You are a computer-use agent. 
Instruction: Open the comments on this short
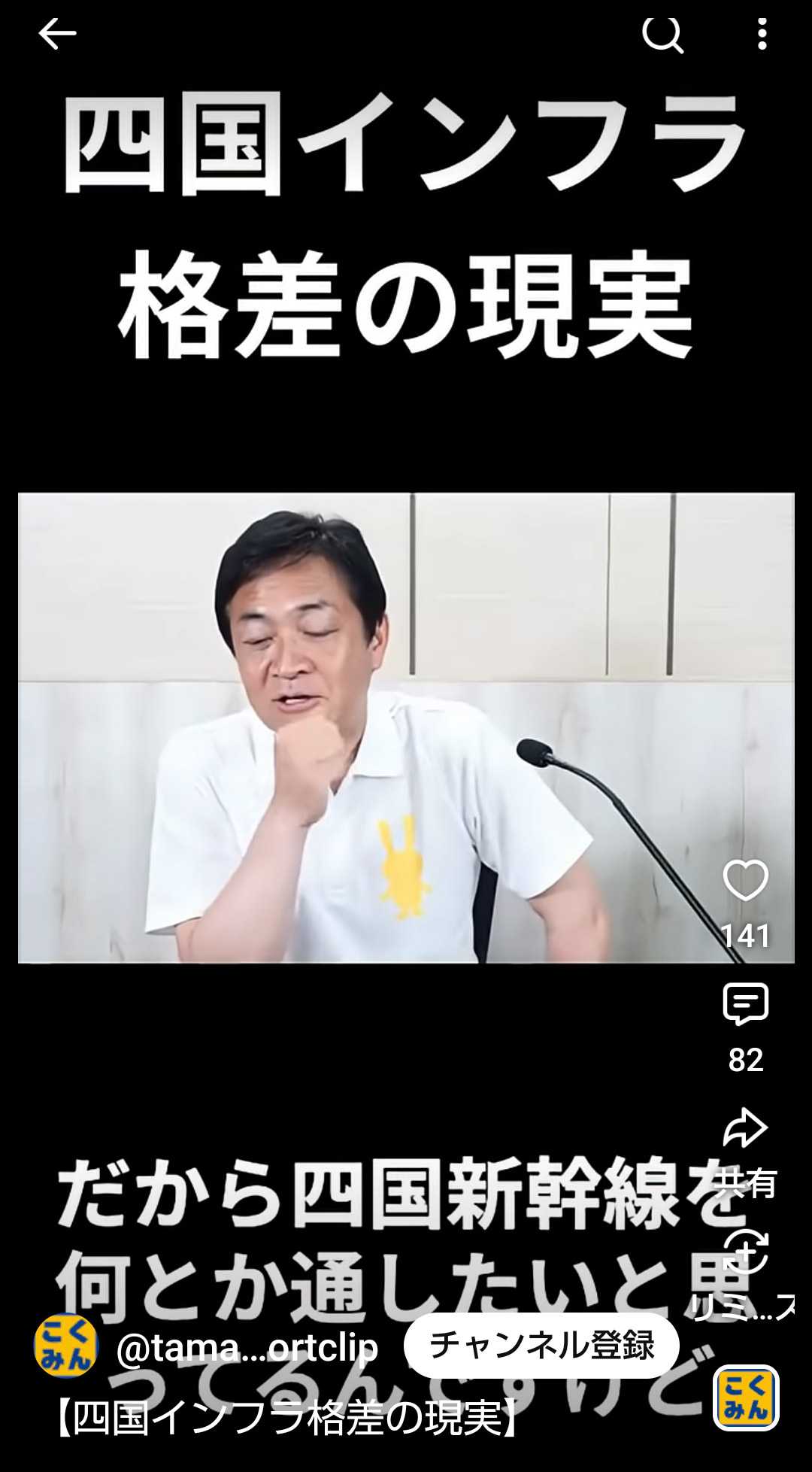pos(745,1004)
